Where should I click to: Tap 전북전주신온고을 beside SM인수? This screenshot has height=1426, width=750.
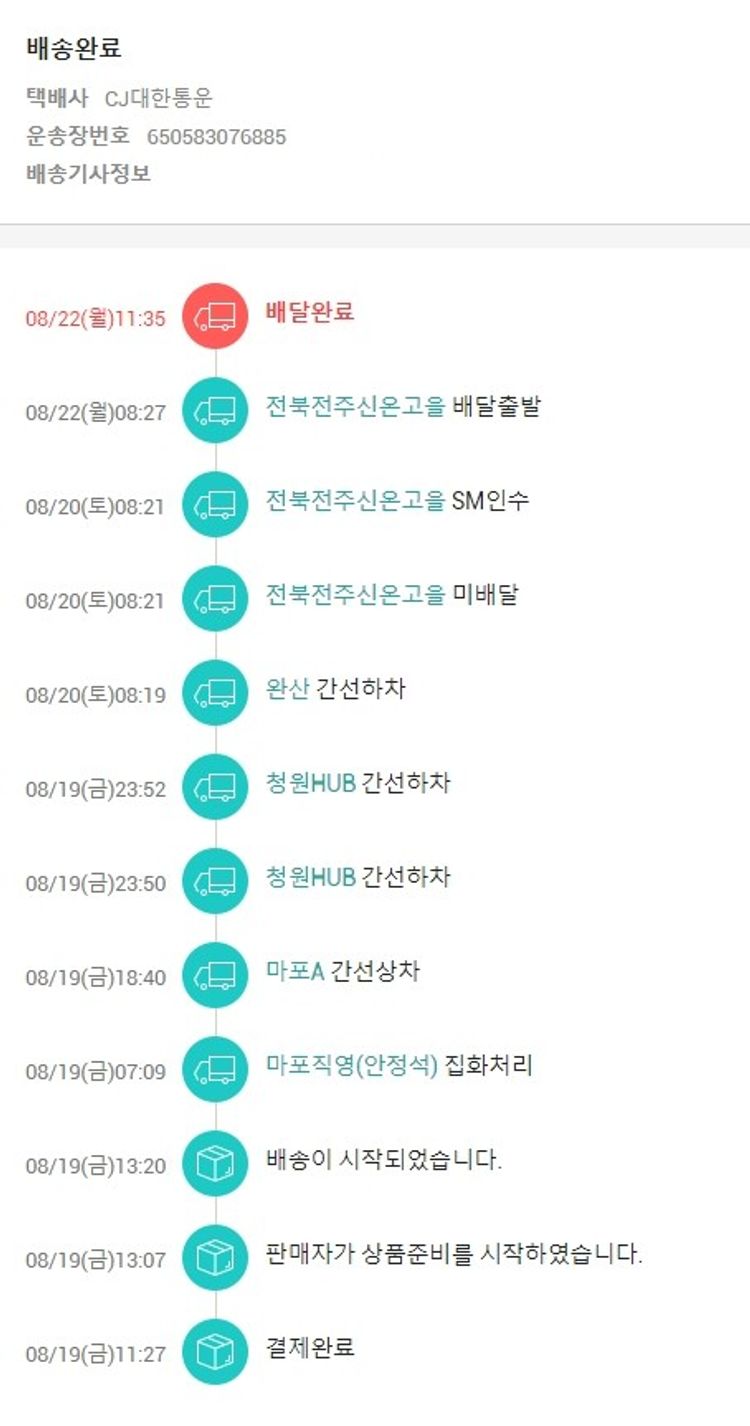click(355, 501)
